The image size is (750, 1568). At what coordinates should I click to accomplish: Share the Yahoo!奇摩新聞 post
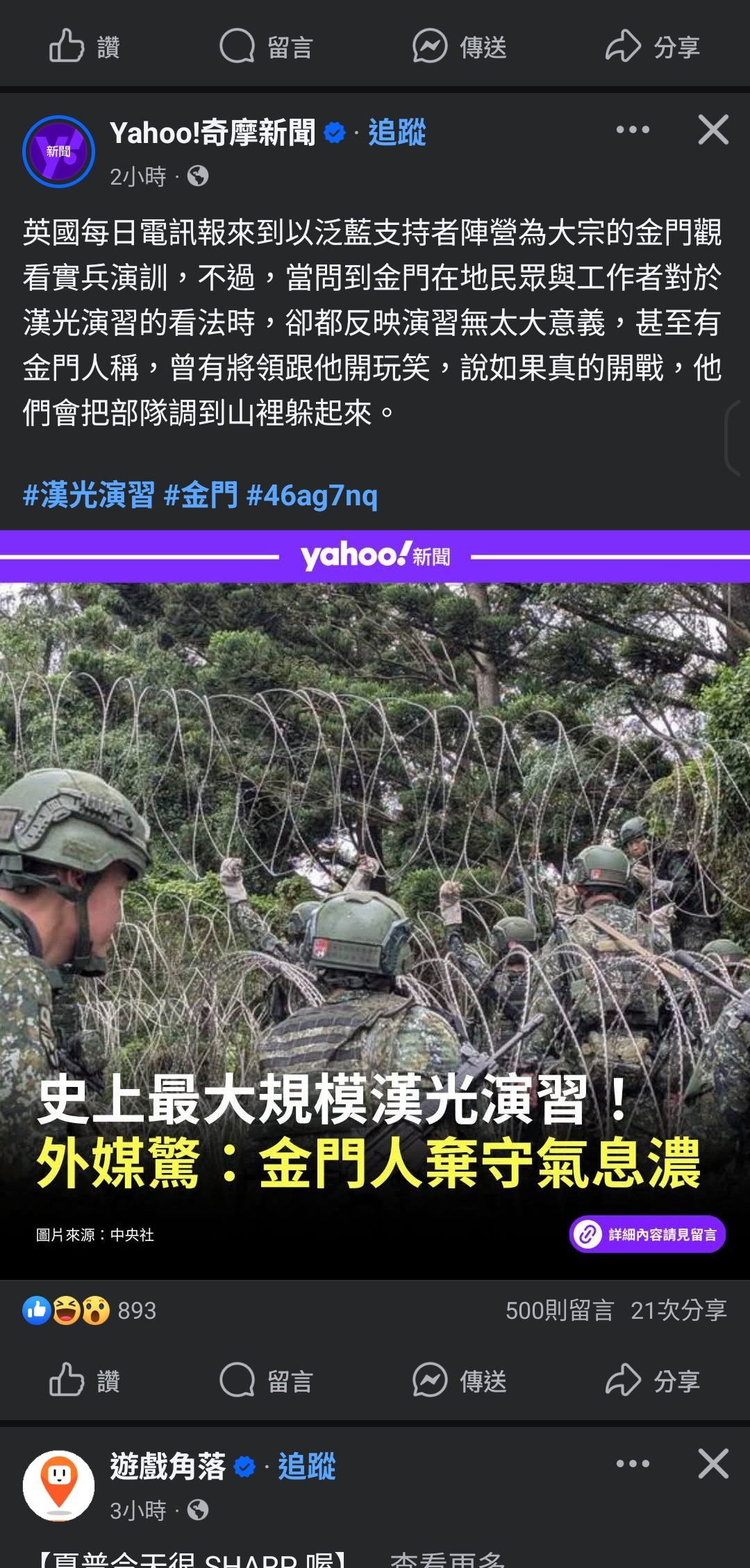click(652, 1380)
